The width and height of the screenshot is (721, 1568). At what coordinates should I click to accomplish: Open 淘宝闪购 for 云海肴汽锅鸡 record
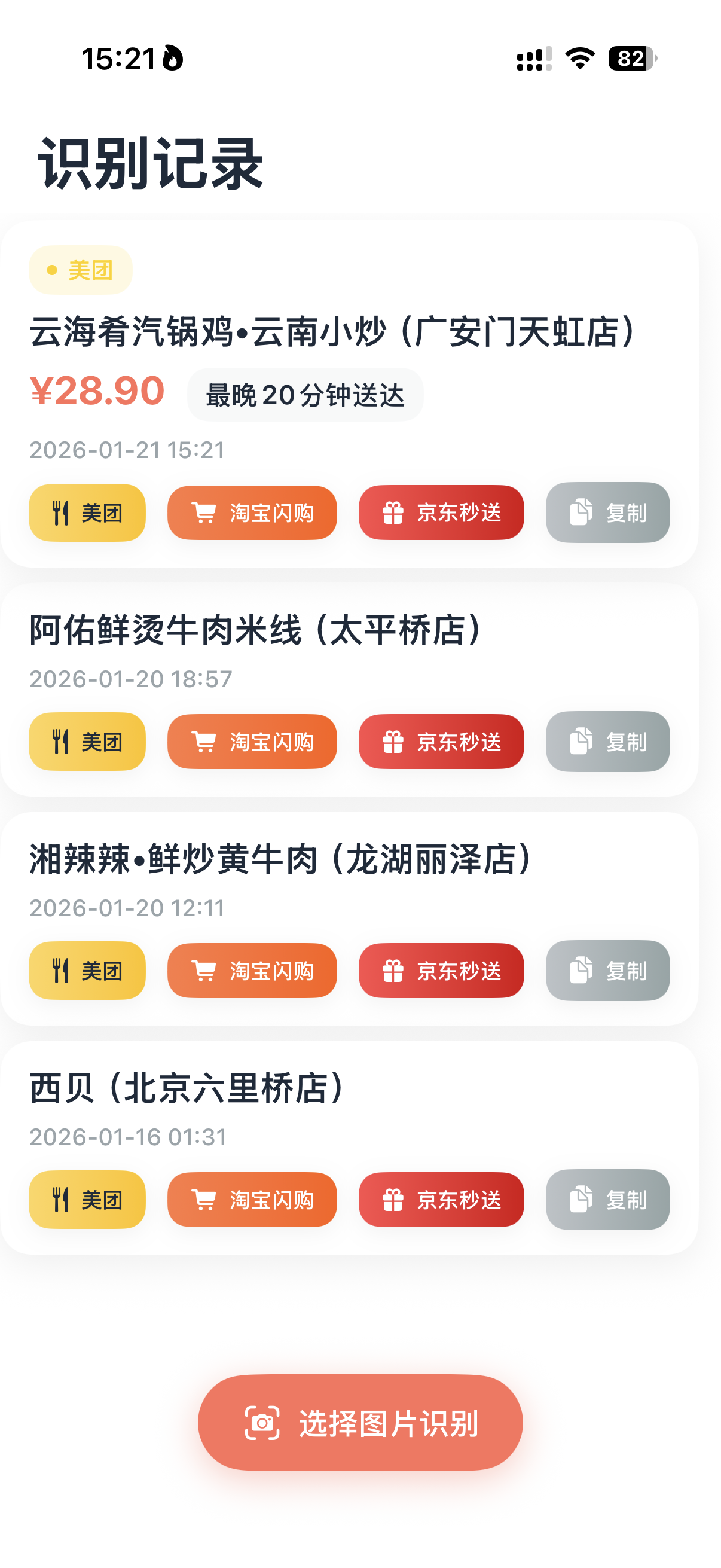(252, 513)
